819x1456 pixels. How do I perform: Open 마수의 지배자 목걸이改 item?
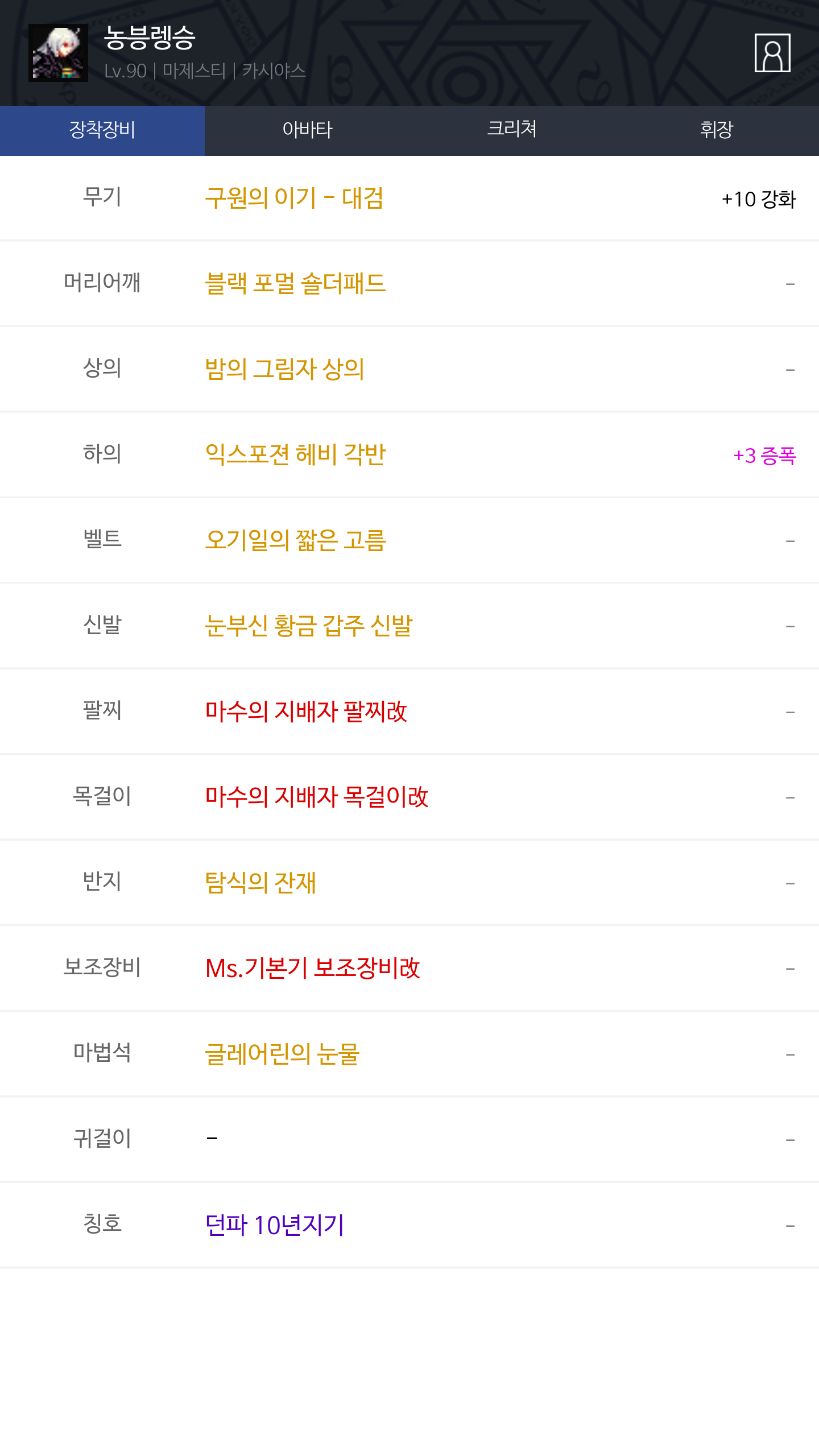316,797
